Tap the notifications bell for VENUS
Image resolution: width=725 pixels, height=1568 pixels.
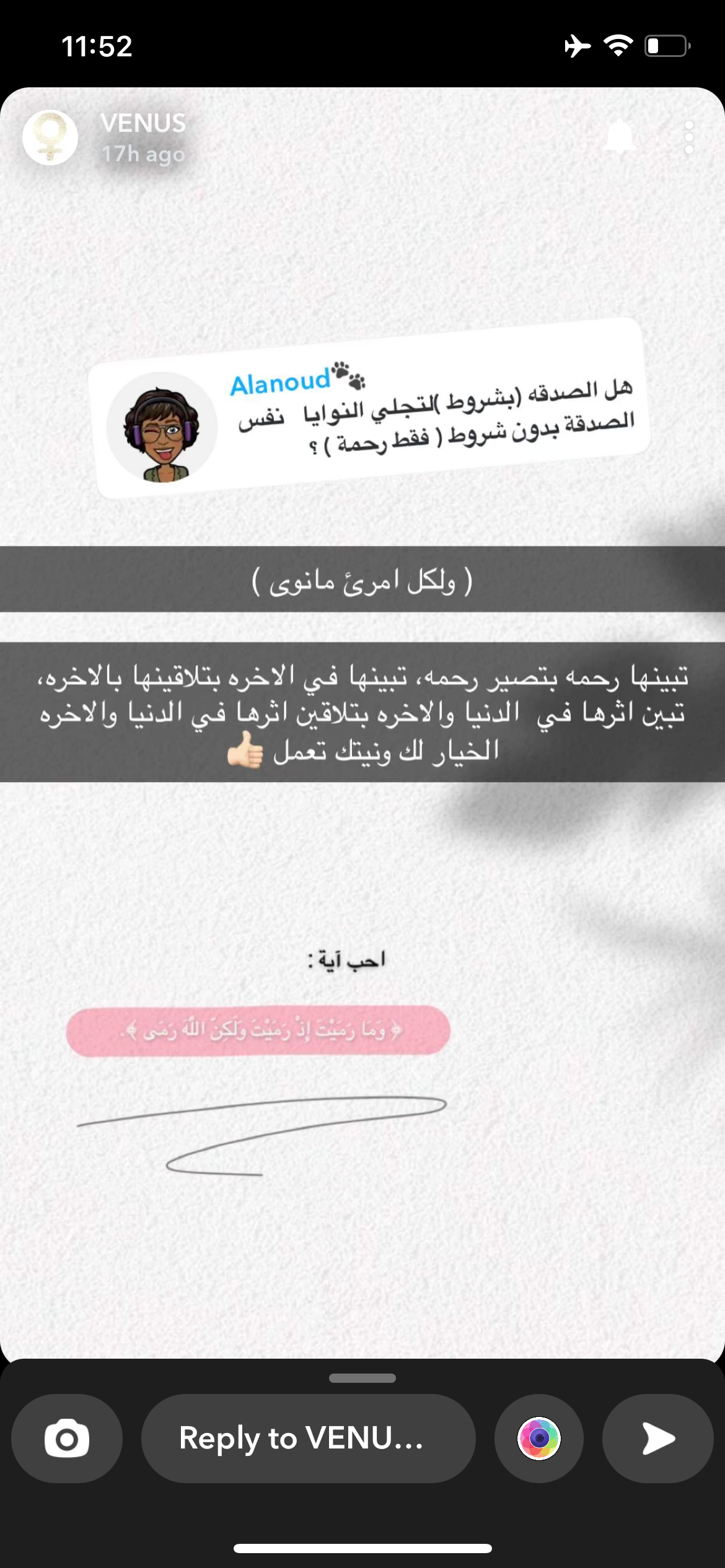tap(619, 137)
